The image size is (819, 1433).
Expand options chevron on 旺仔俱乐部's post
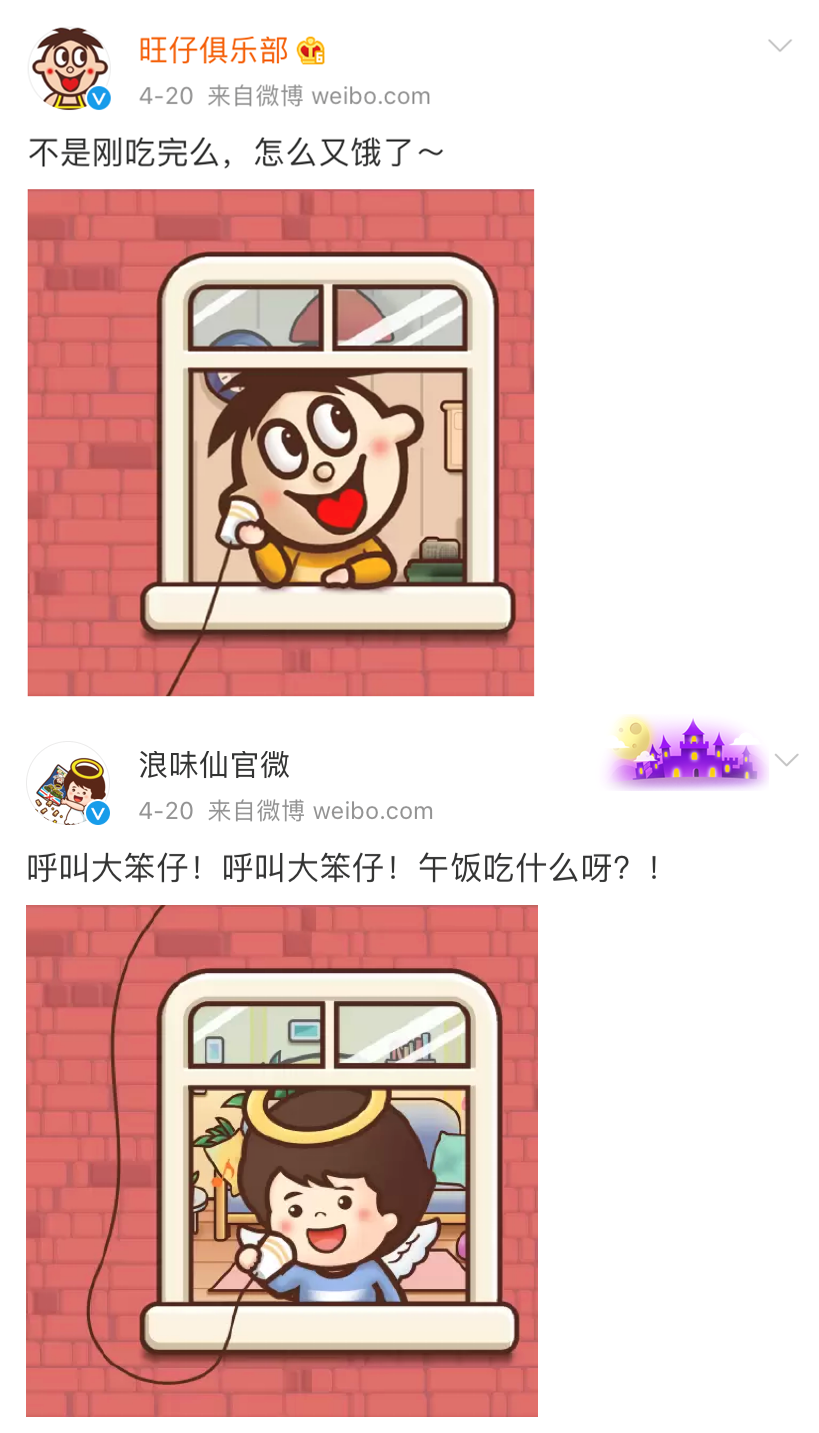[x=779, y=46]
